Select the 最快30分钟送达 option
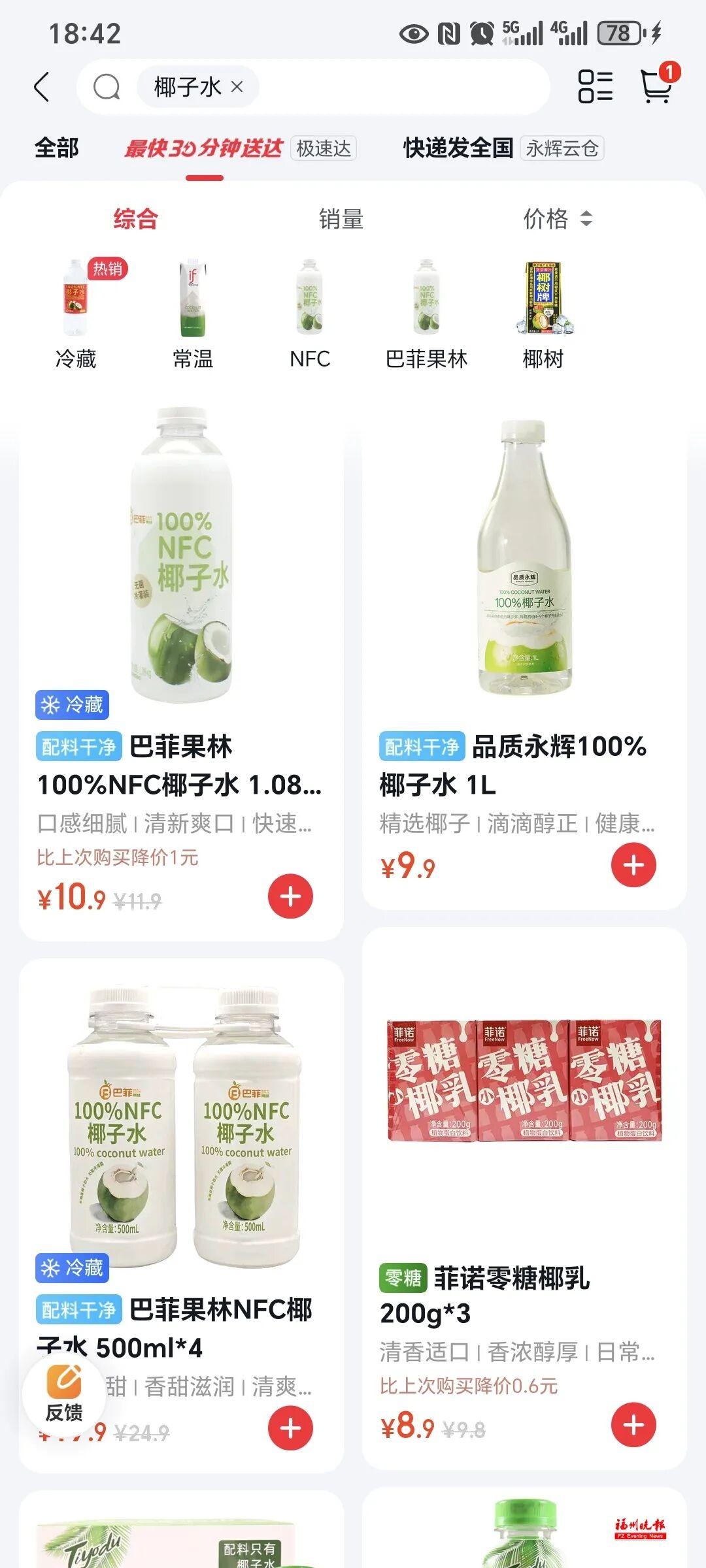The width and height of the screenshot is (706, 1568). point(206,149)
